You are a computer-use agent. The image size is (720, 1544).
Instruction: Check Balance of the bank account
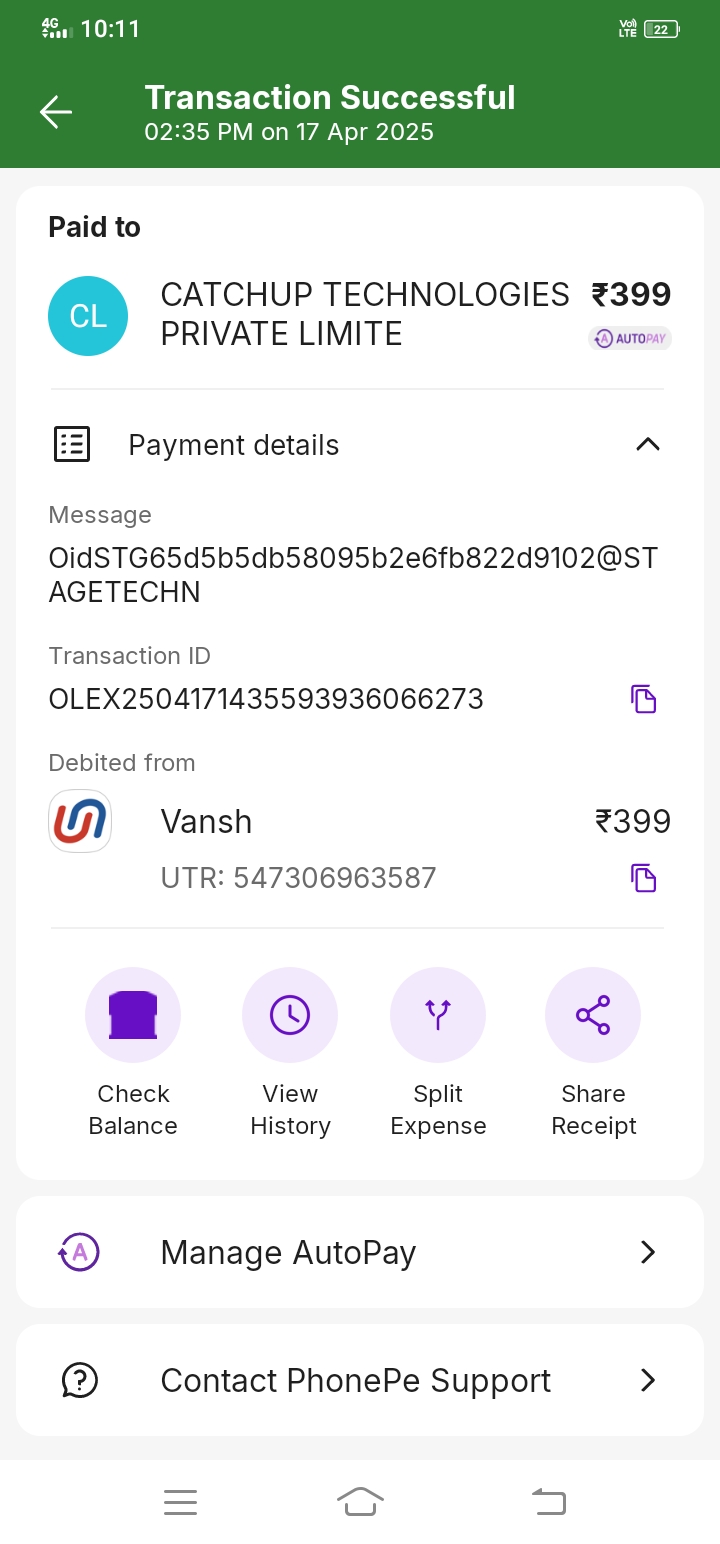point(133,1015)
